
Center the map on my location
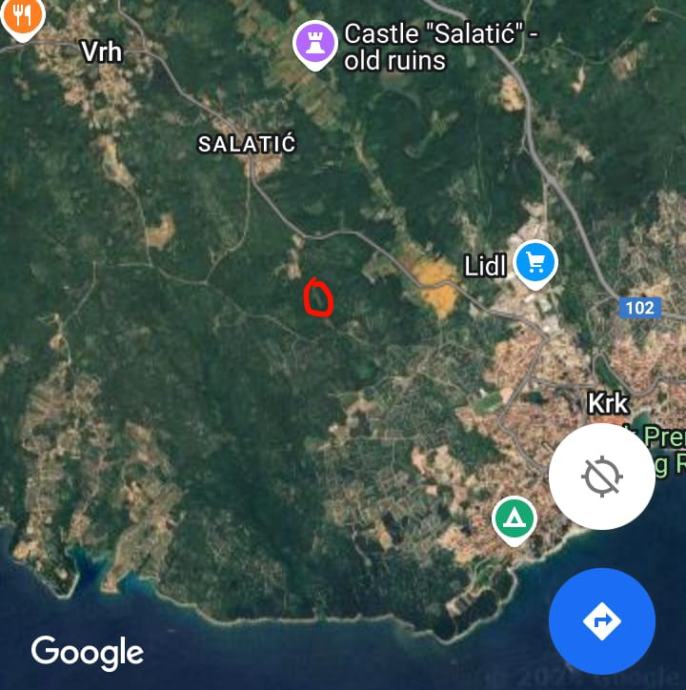tap(601, 477)
